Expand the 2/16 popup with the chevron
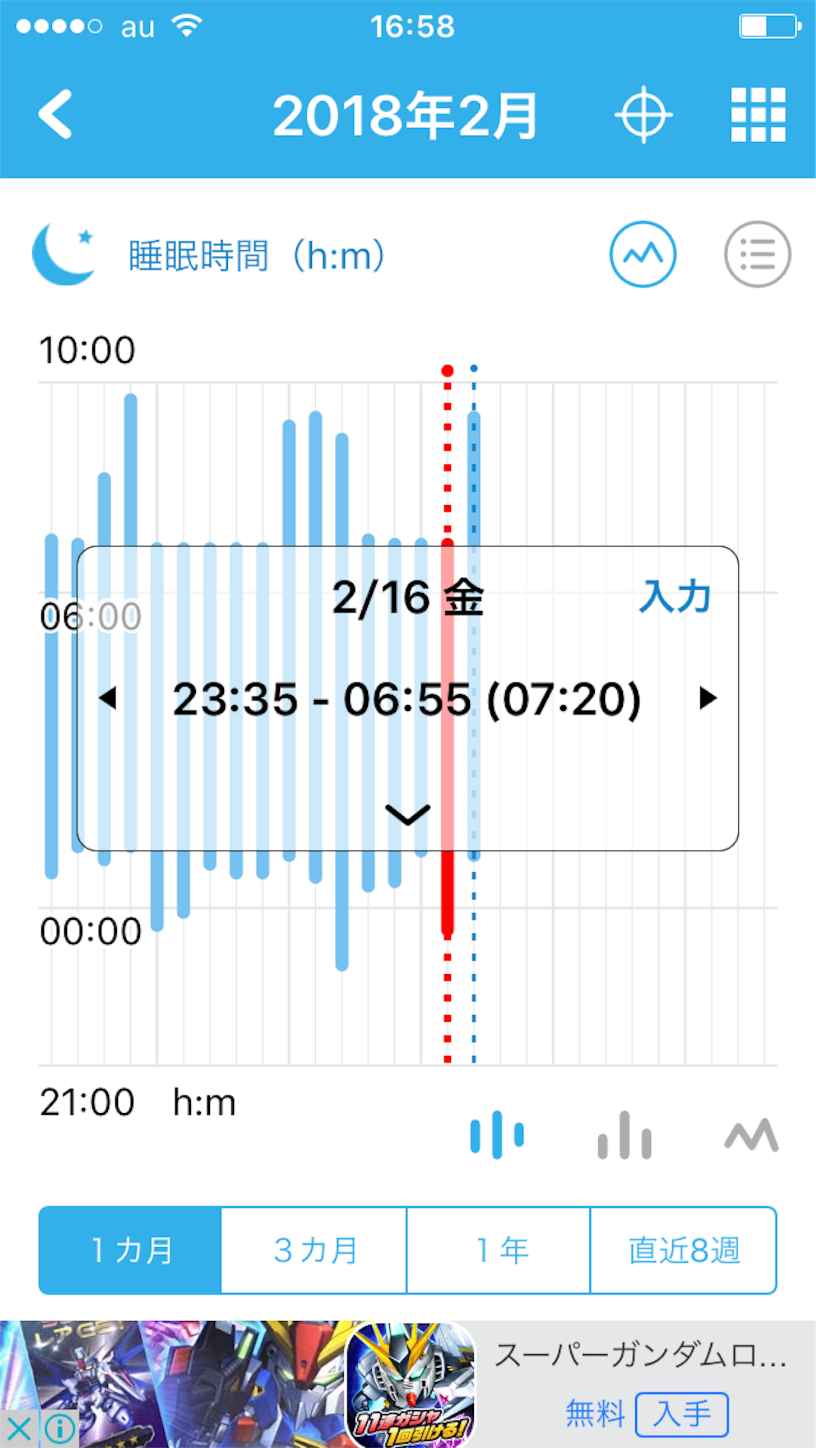The height and width of the screenshot is (1448, 816). [408, 815]
